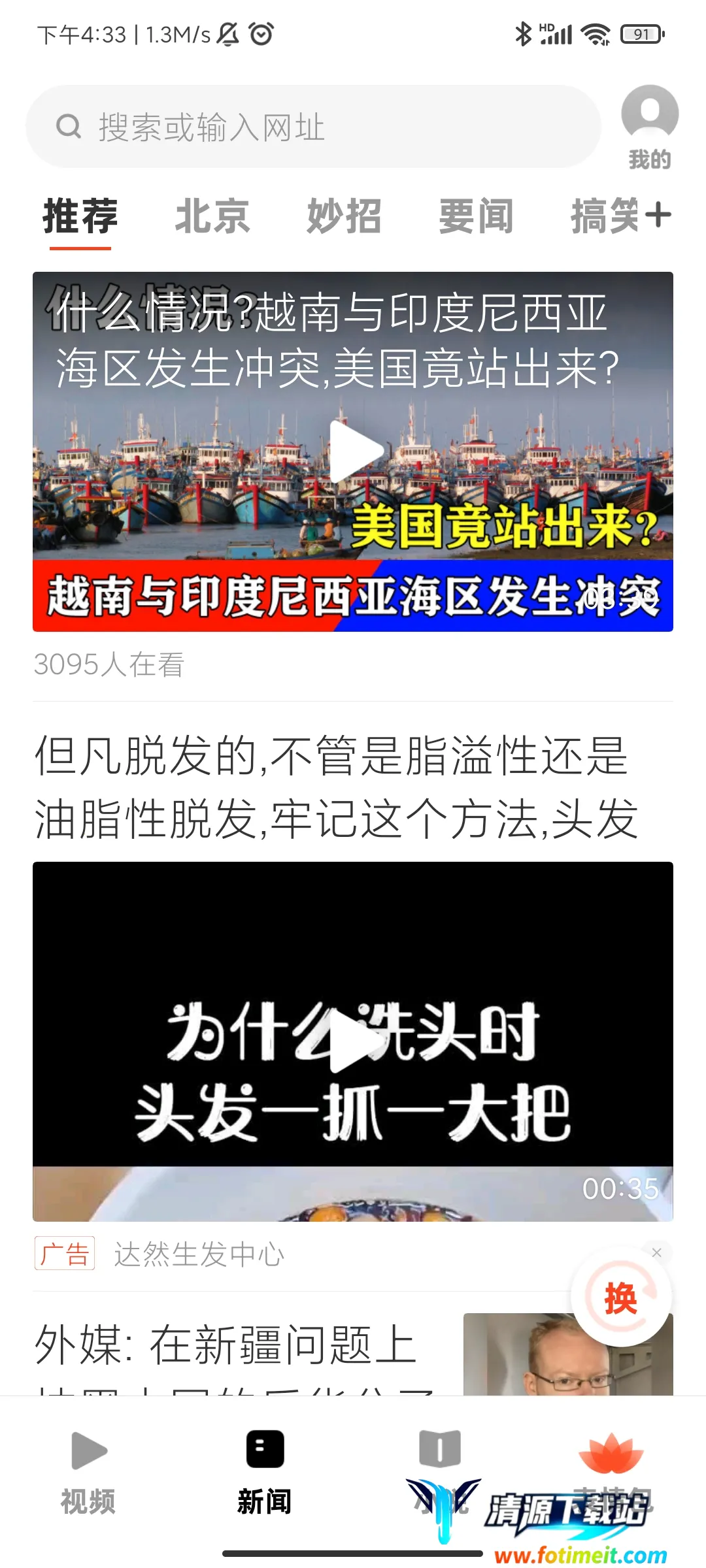Play the 越南与印度尼西亚 fishing boats video
Screen dimensions: 706x1568
coord(353,451)
